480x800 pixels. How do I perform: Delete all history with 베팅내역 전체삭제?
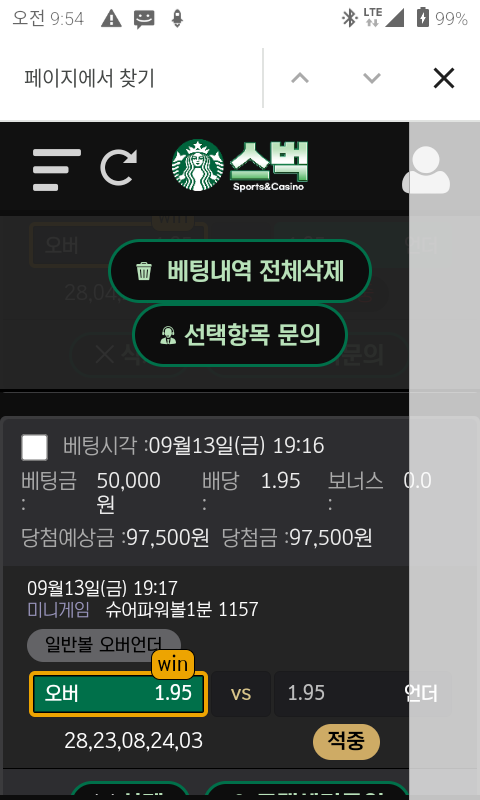click(x=240, y=271)
